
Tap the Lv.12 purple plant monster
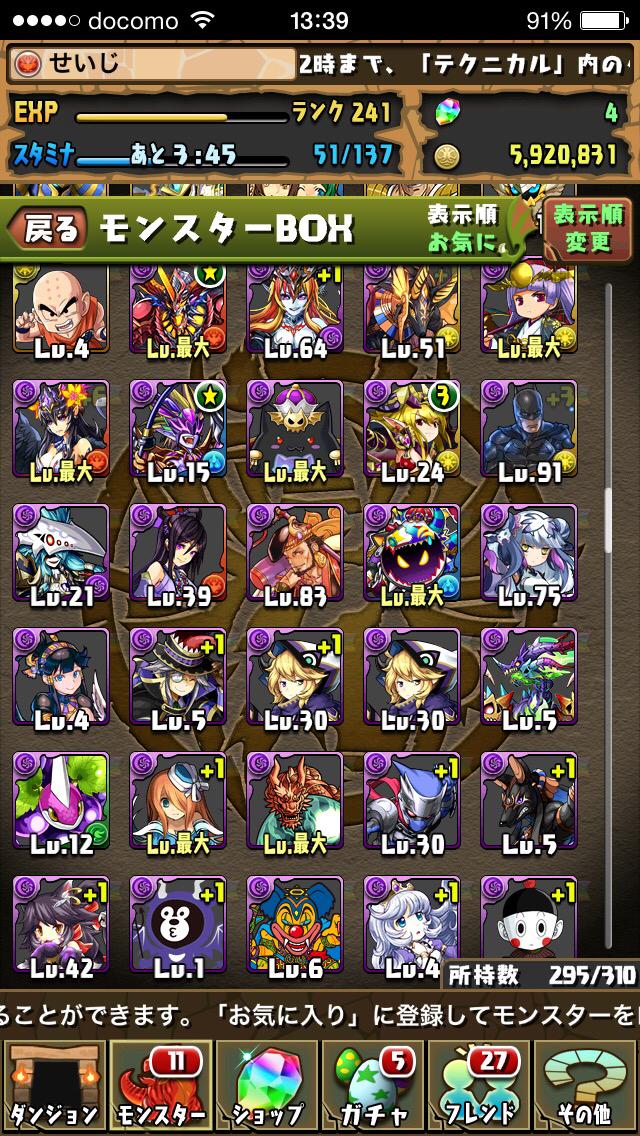coord(61,801)
